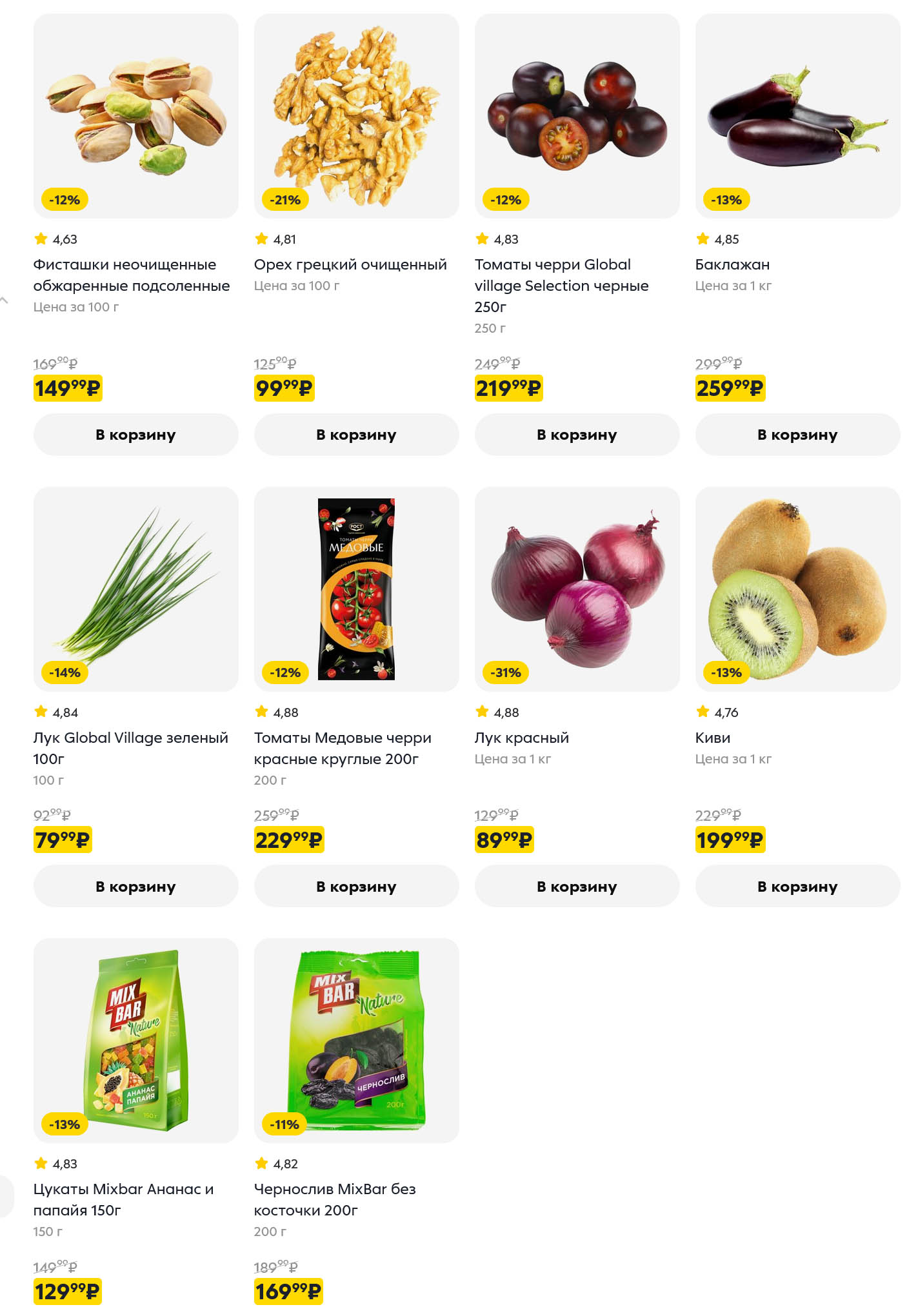Open the Орех грецкий очищенный product image
Viewport: 918px width, 1316px height.
pyautogui.click(x=356, y=116)
